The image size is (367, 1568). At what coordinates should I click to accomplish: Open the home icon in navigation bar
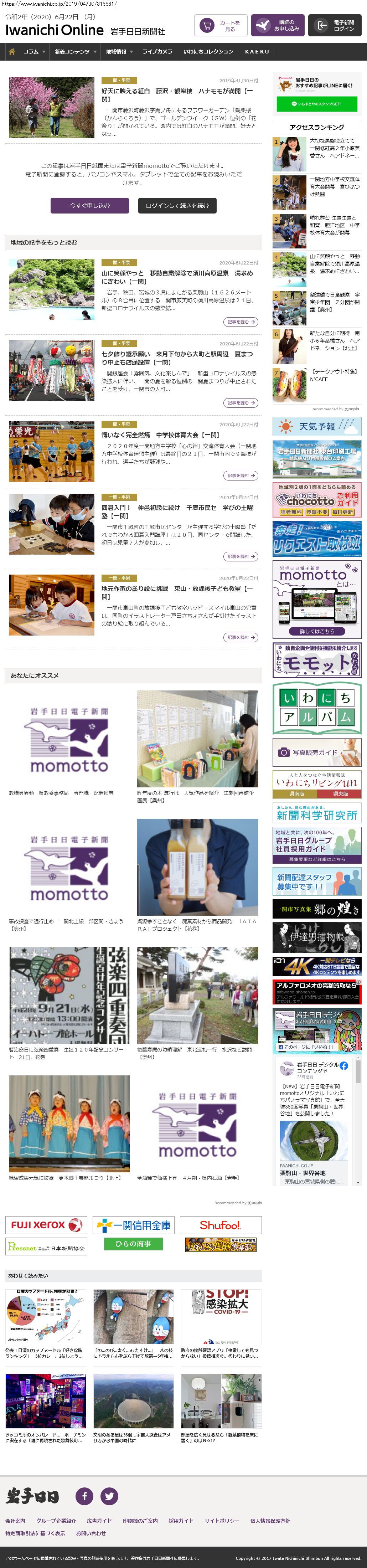pos(11,52)
